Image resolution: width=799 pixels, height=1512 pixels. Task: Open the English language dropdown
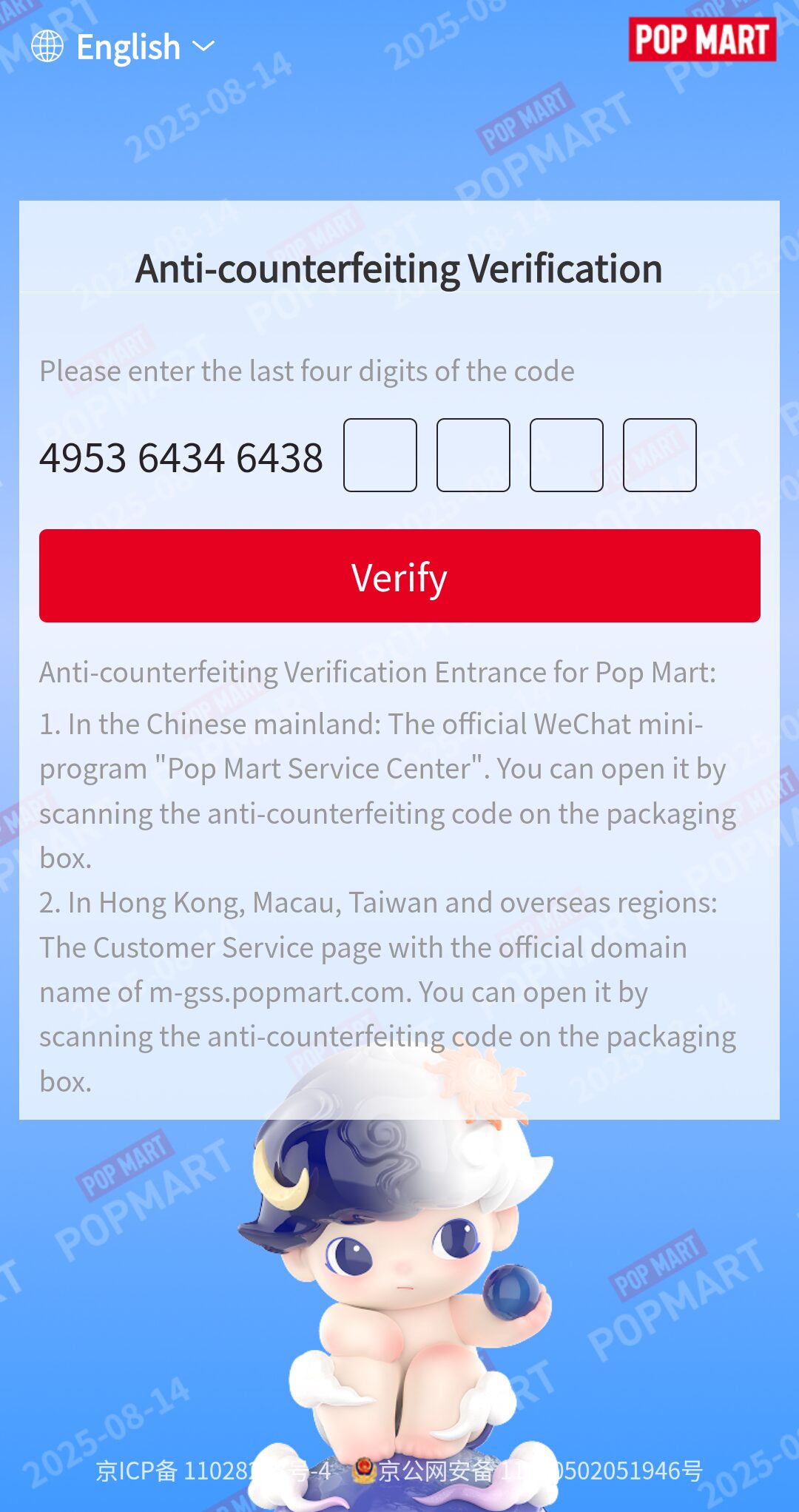point(123,47)
